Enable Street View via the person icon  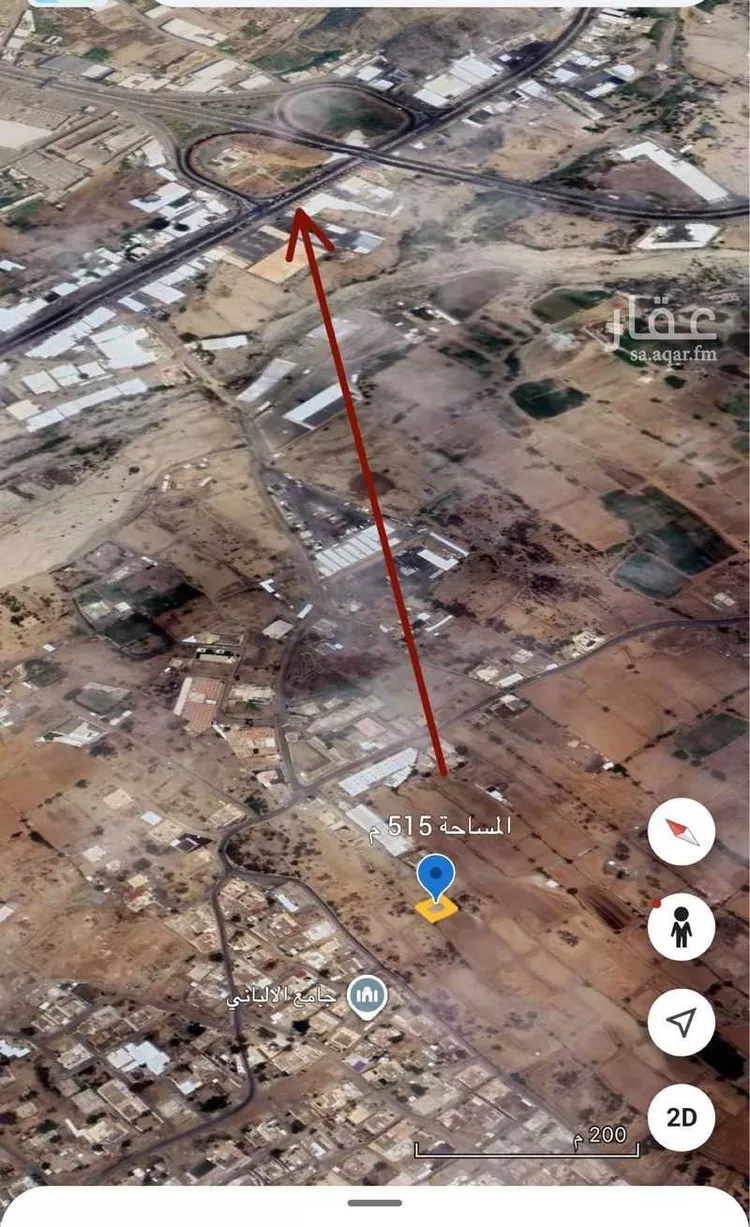(681, 929)
